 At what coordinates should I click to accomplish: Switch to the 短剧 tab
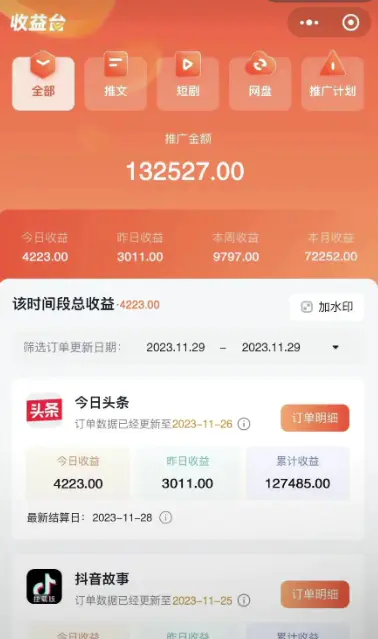tap(188, 81)
